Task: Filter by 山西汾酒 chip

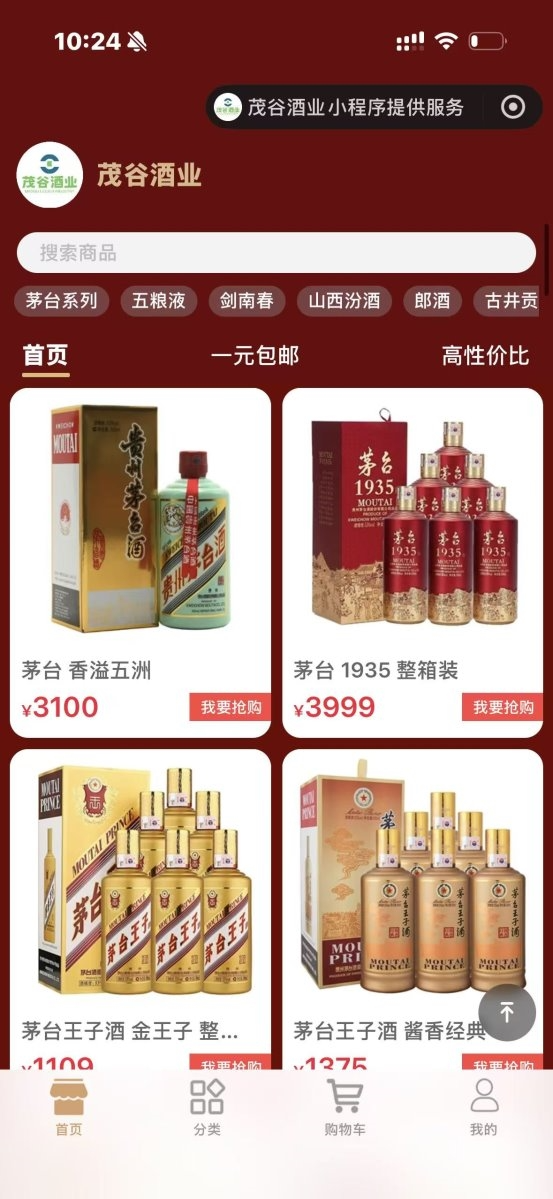Action: coord(344,301)
